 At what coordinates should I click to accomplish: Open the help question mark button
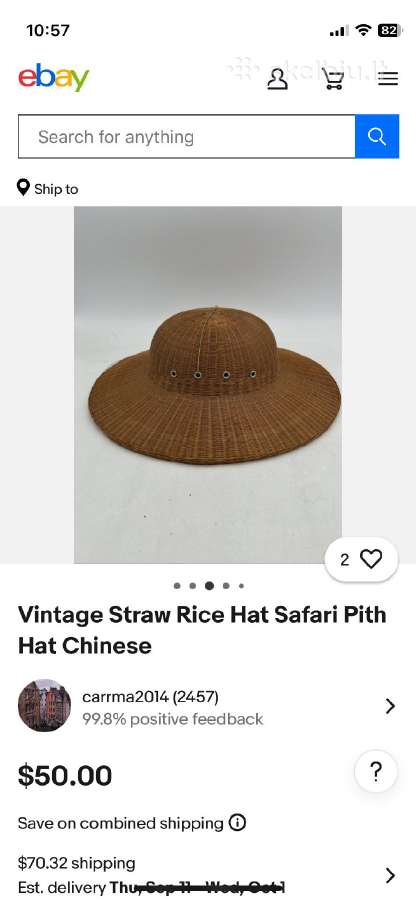376,772
